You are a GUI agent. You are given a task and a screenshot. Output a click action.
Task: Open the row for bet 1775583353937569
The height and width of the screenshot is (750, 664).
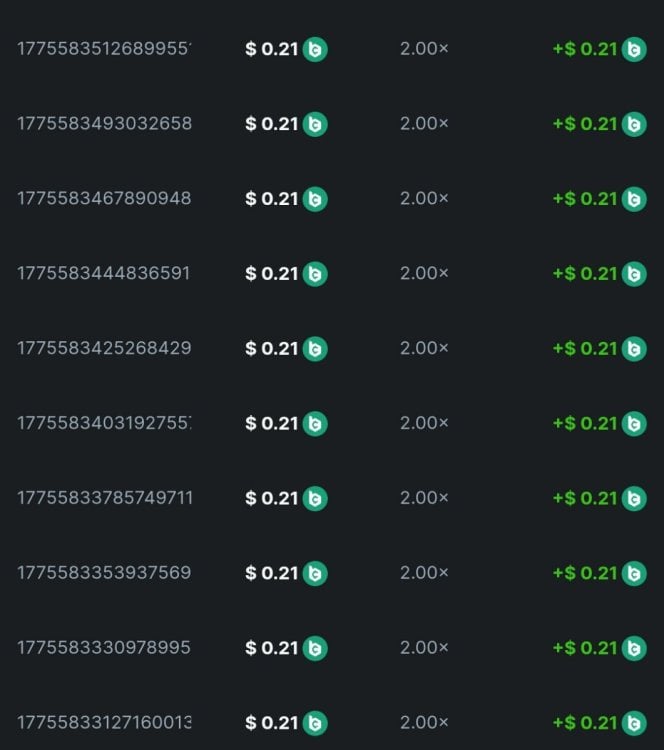pyautogui.click(x=104, y=573)
